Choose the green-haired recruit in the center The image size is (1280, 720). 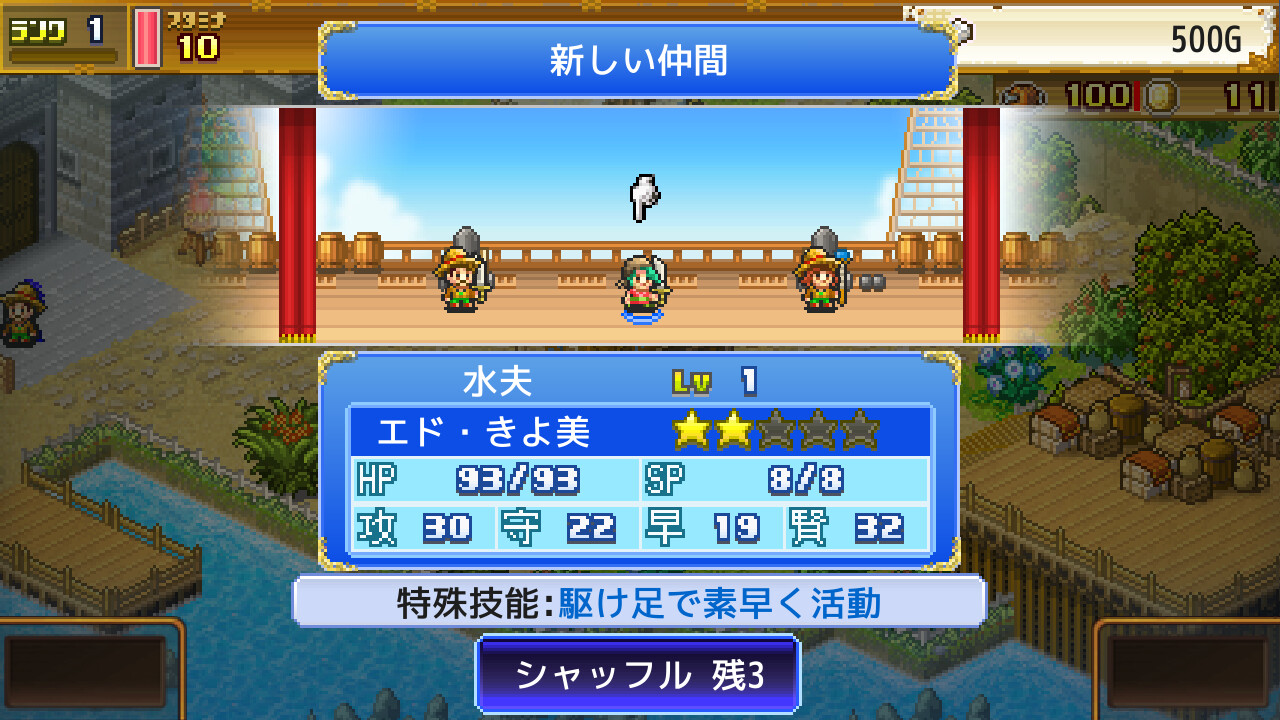click(x=640, y=287)
